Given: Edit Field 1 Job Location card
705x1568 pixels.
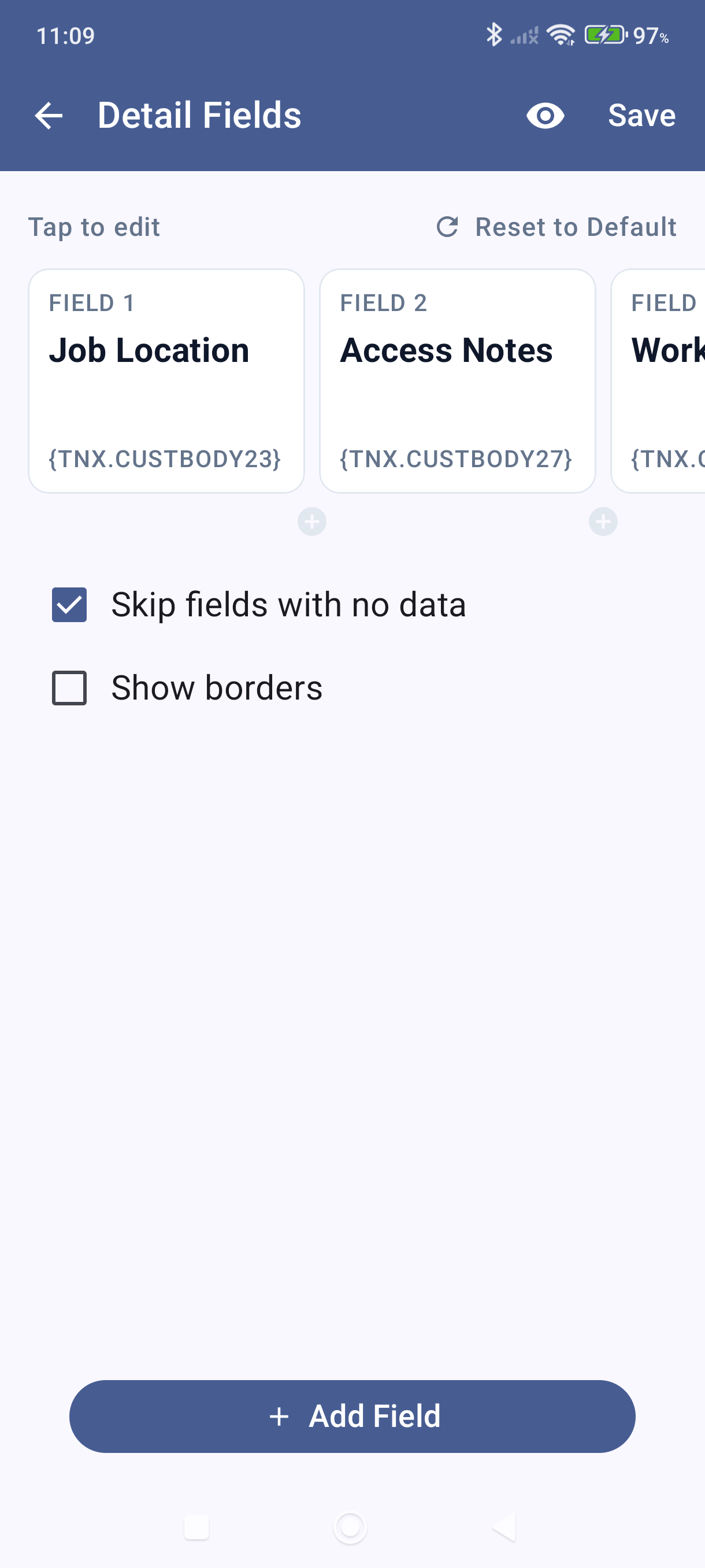Looking at the screenshot, I should 166,380.
